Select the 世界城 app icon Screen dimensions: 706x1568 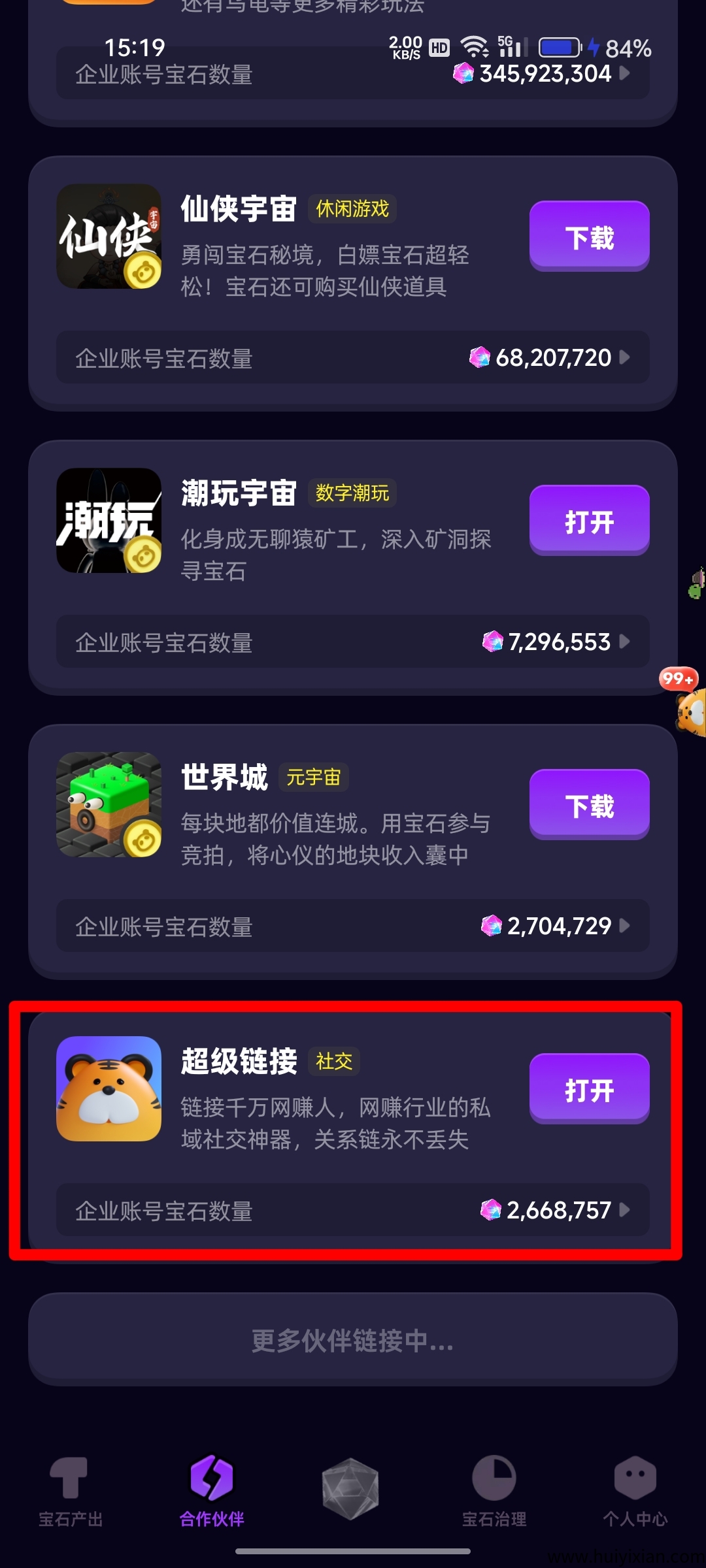(109, 804)
